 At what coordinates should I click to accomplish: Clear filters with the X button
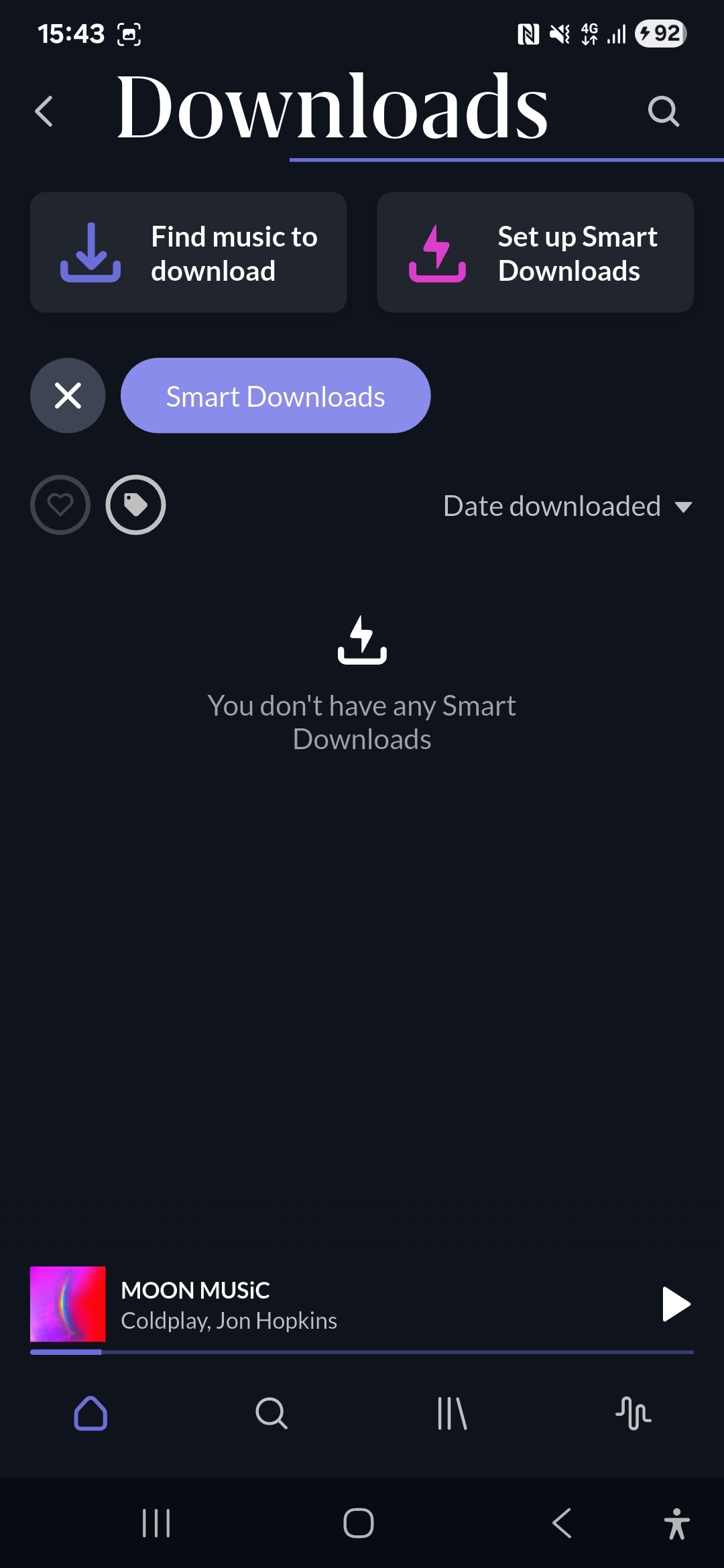click(x=67, y=395)
